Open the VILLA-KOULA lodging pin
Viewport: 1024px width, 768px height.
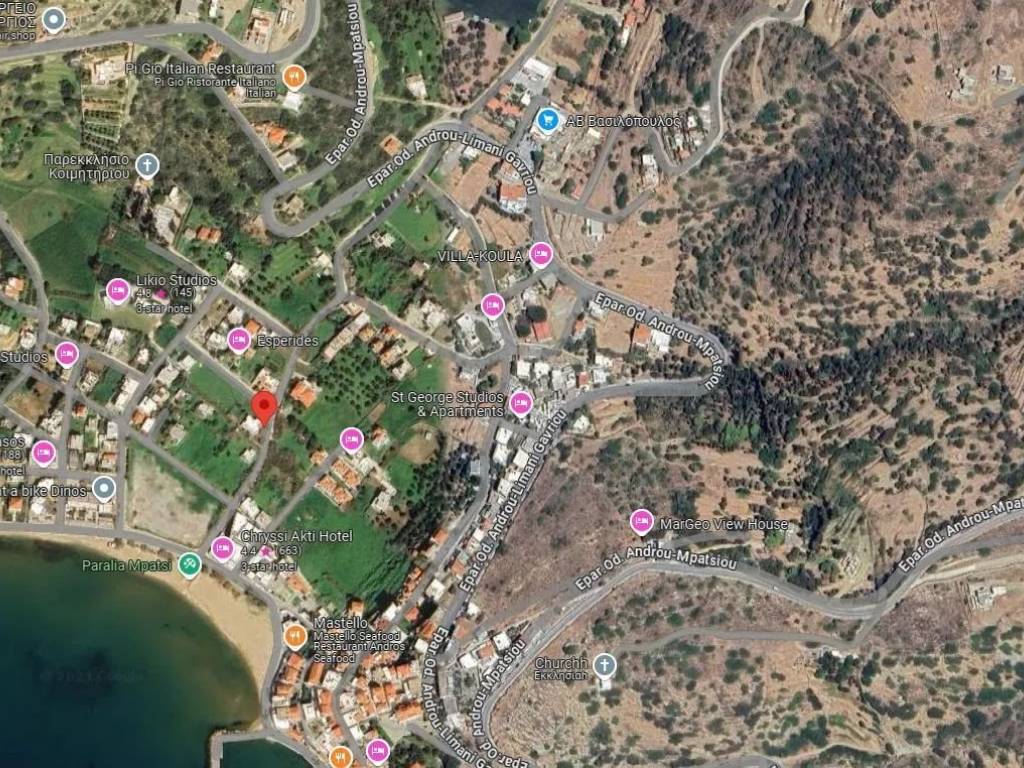pyautogui.click(x=541, y=255)
